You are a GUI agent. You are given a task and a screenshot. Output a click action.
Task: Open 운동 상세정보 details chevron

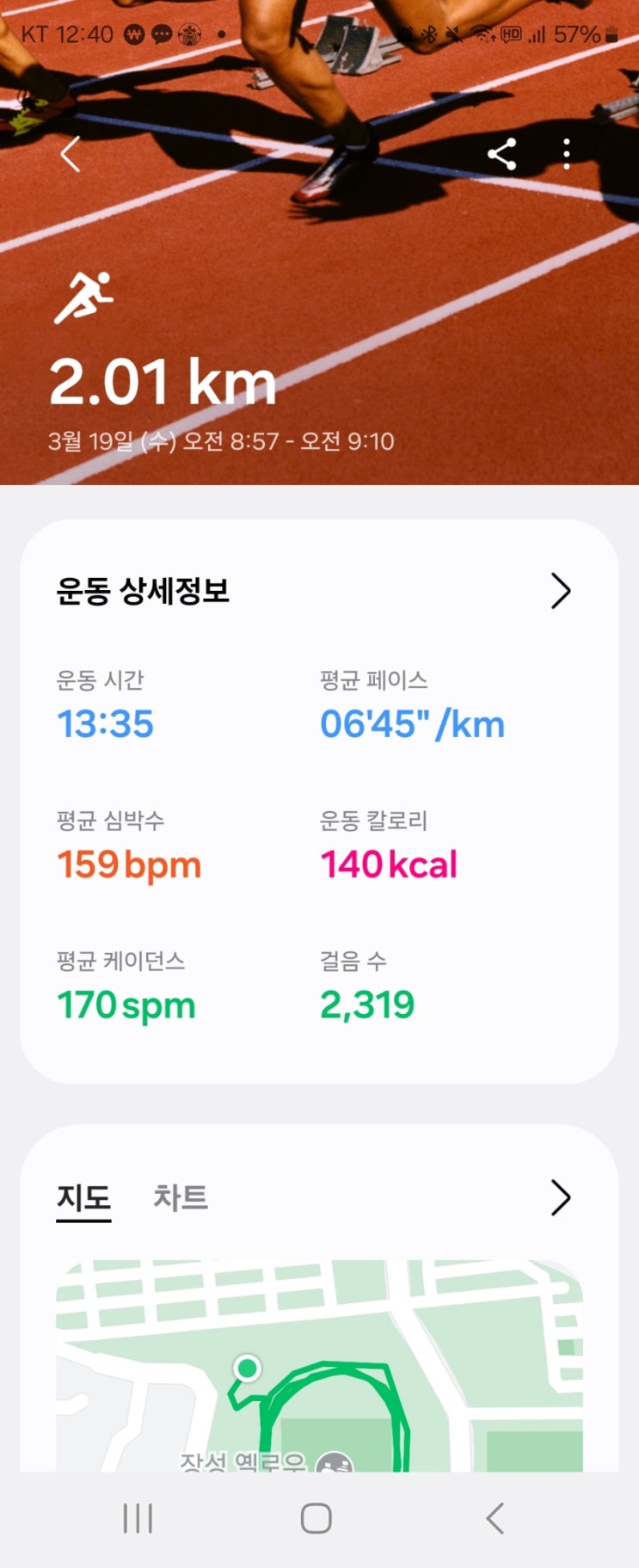coord(561,591)
